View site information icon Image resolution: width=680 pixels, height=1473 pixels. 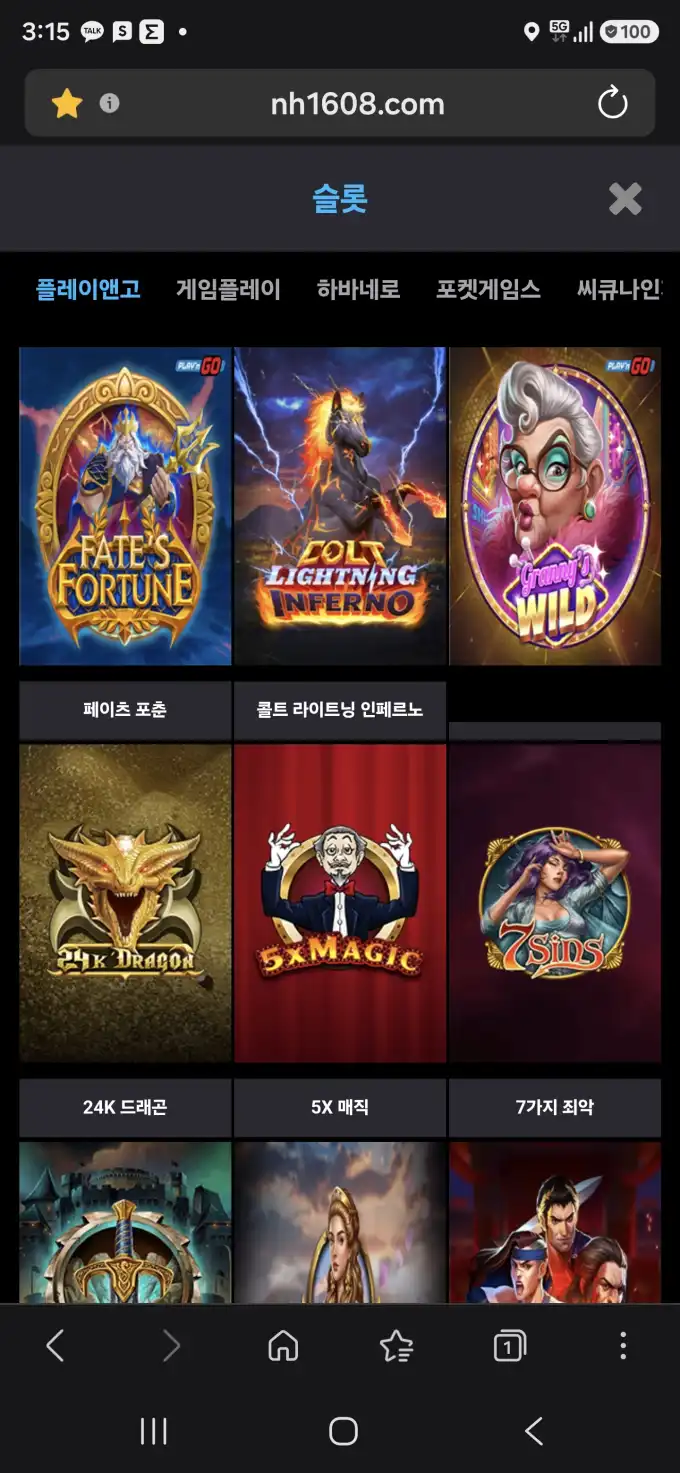[x=109, y=103]
